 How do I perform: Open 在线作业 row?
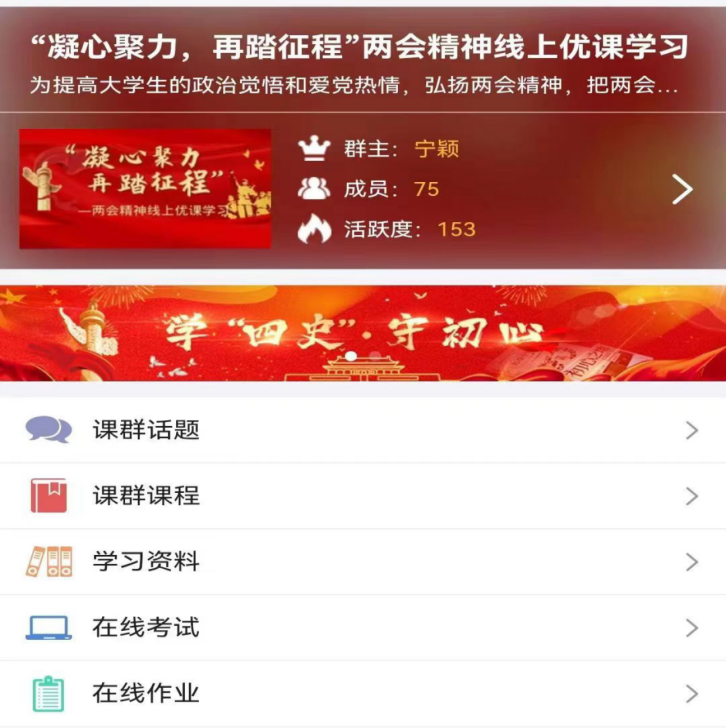point(363,693)
